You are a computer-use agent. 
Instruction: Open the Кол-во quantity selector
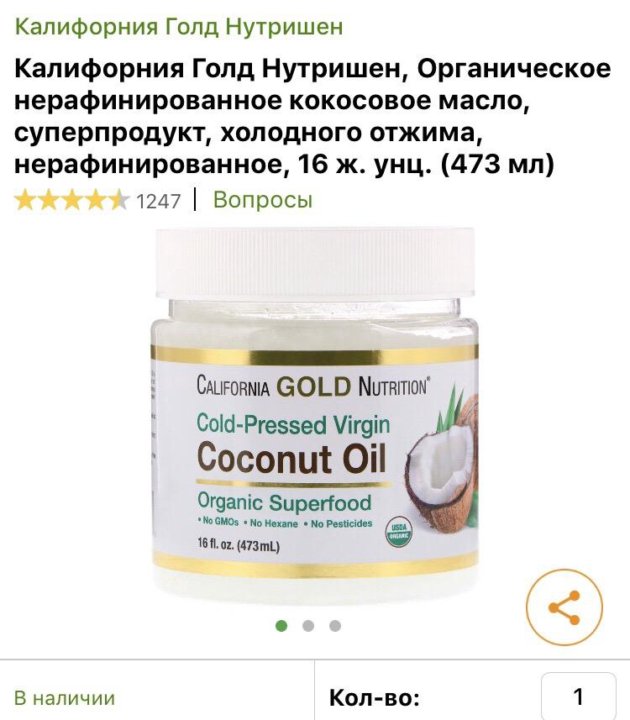(x=577, y=697)
